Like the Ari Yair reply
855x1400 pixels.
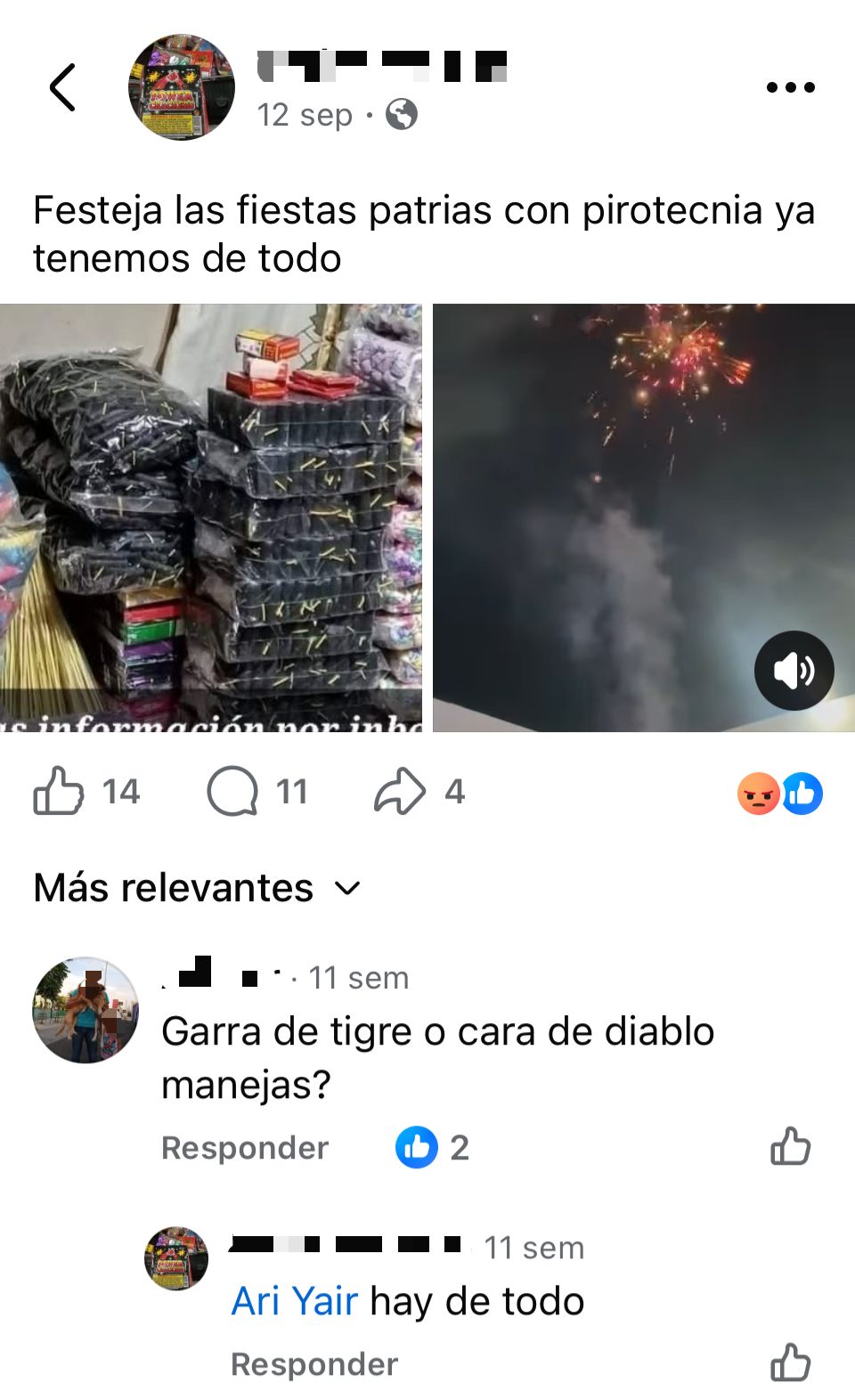point(791,1363)
